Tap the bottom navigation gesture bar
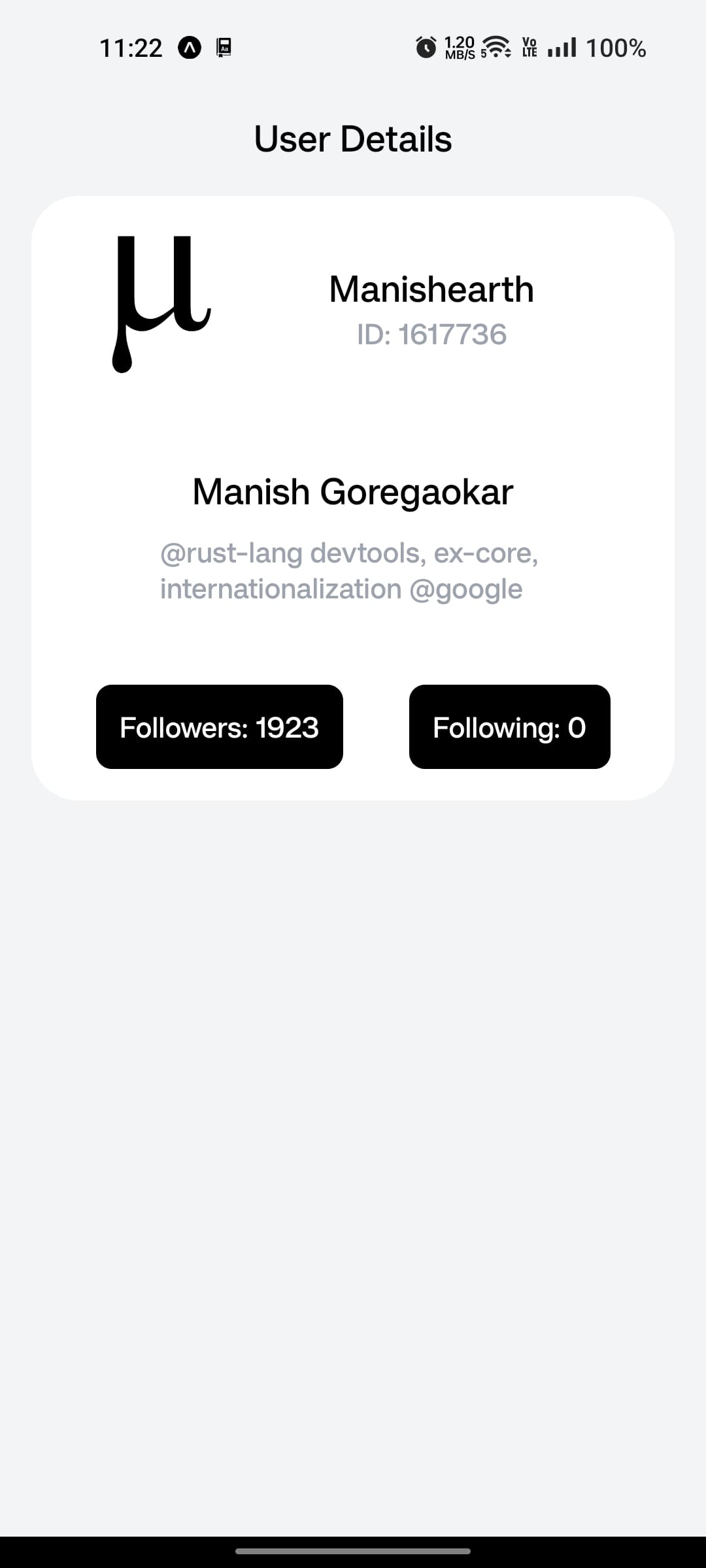The height and width of the screenshot is (1568, 706). [x=353, y=1550]
